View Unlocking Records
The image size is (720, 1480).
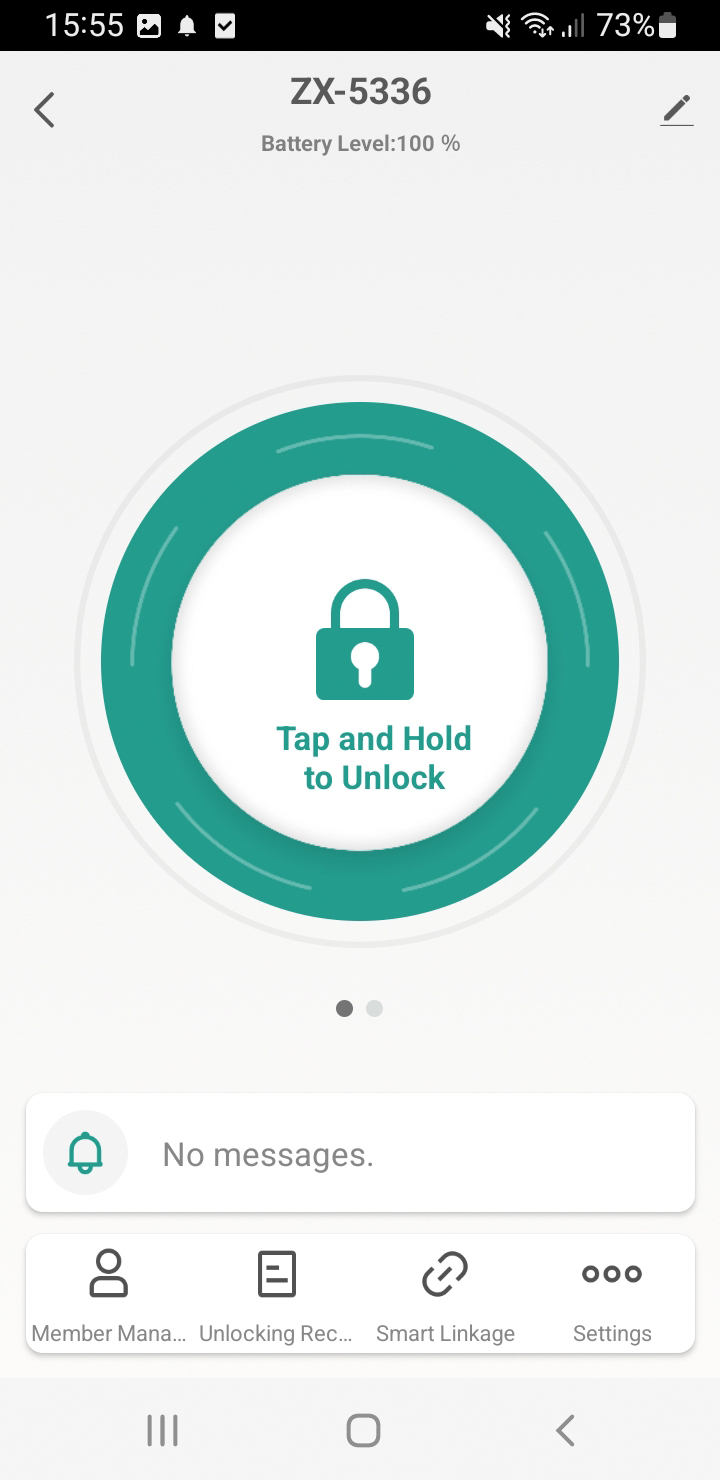click(x=276, y=1294)
